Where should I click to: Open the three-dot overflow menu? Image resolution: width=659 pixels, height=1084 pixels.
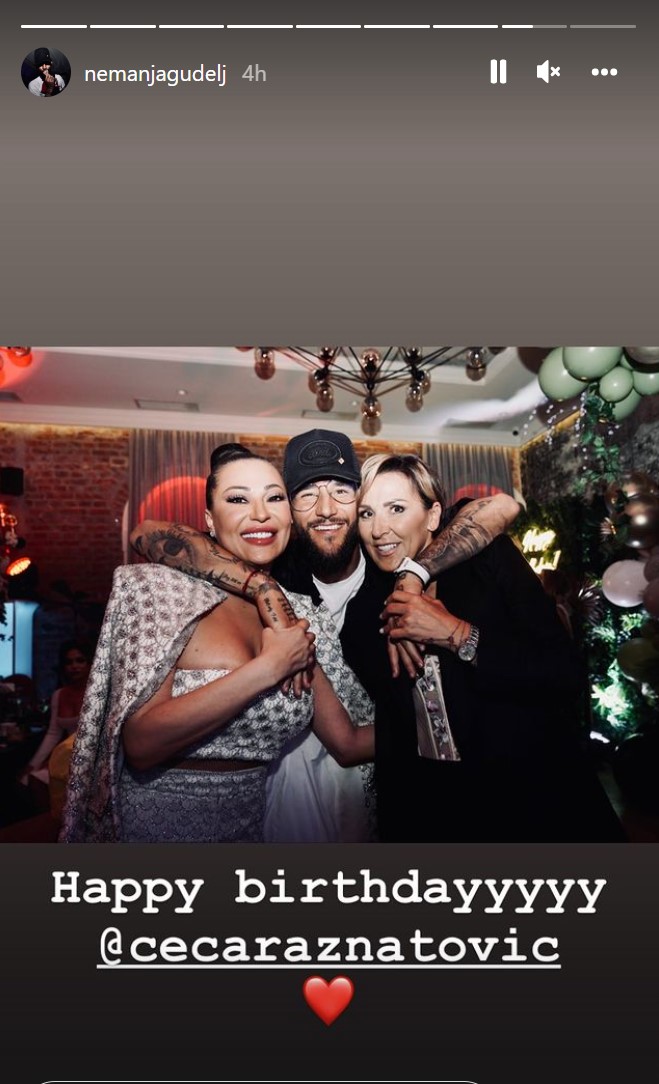coord(604,72)
